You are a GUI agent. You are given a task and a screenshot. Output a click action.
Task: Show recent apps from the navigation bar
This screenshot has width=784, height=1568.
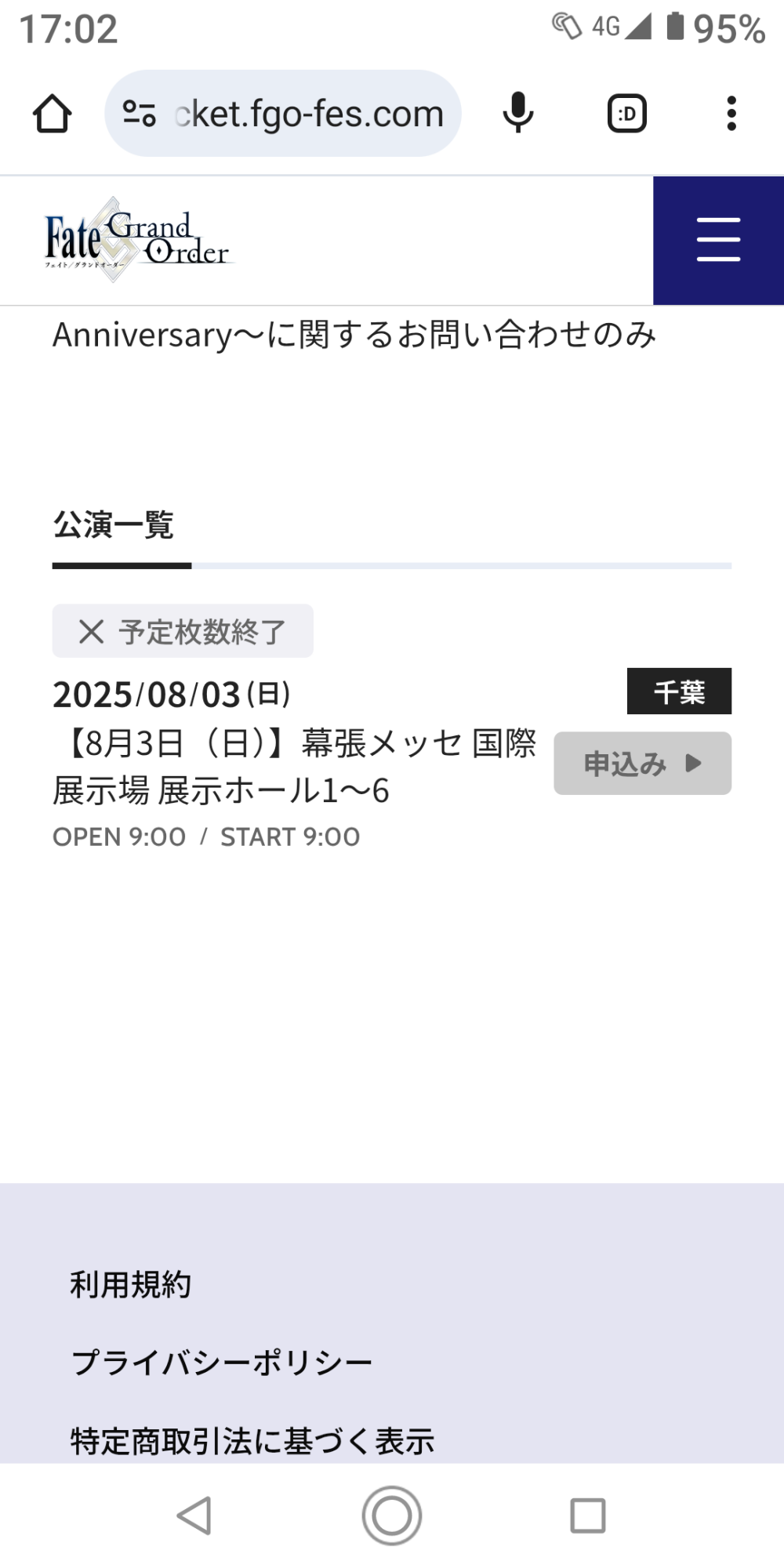(x=587, y=1515)
